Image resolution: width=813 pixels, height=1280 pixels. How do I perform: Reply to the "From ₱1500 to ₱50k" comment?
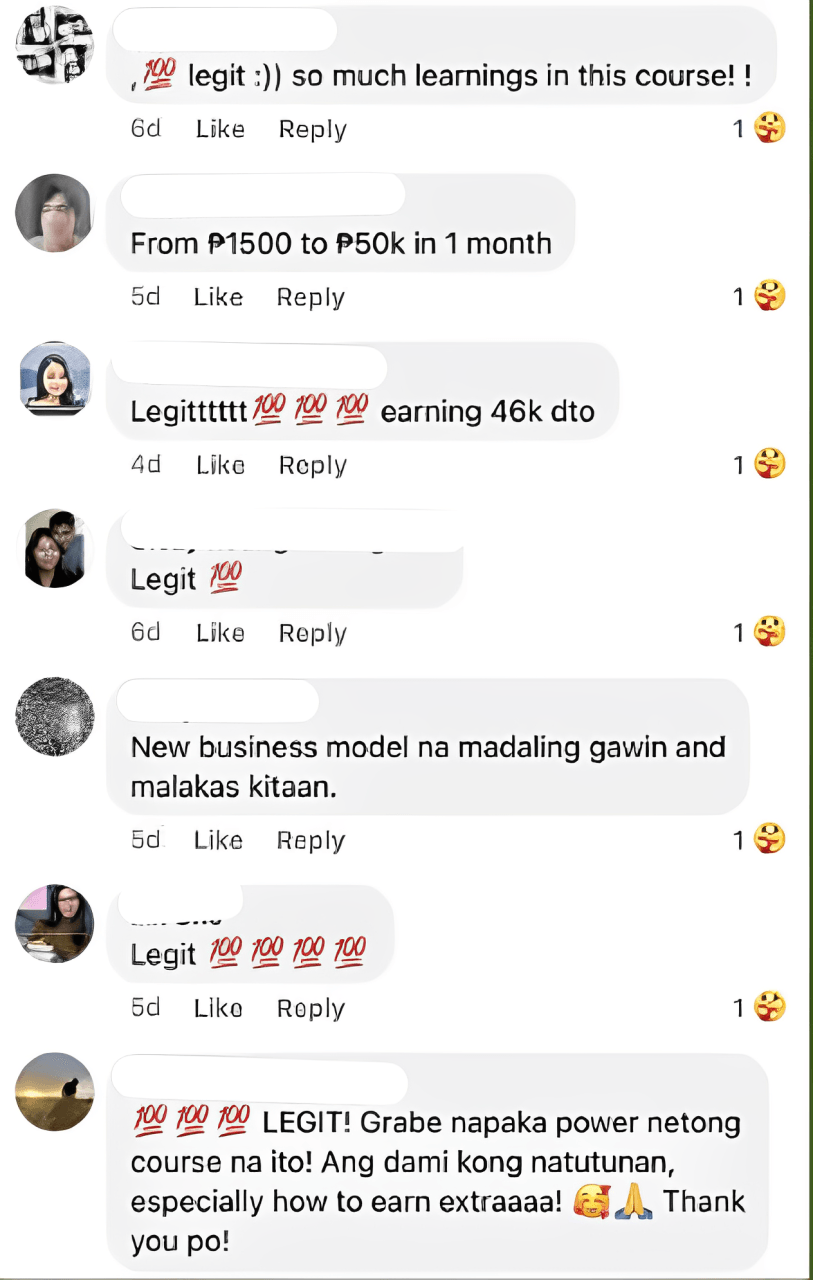pyautogui.click(x=310, y=297)
